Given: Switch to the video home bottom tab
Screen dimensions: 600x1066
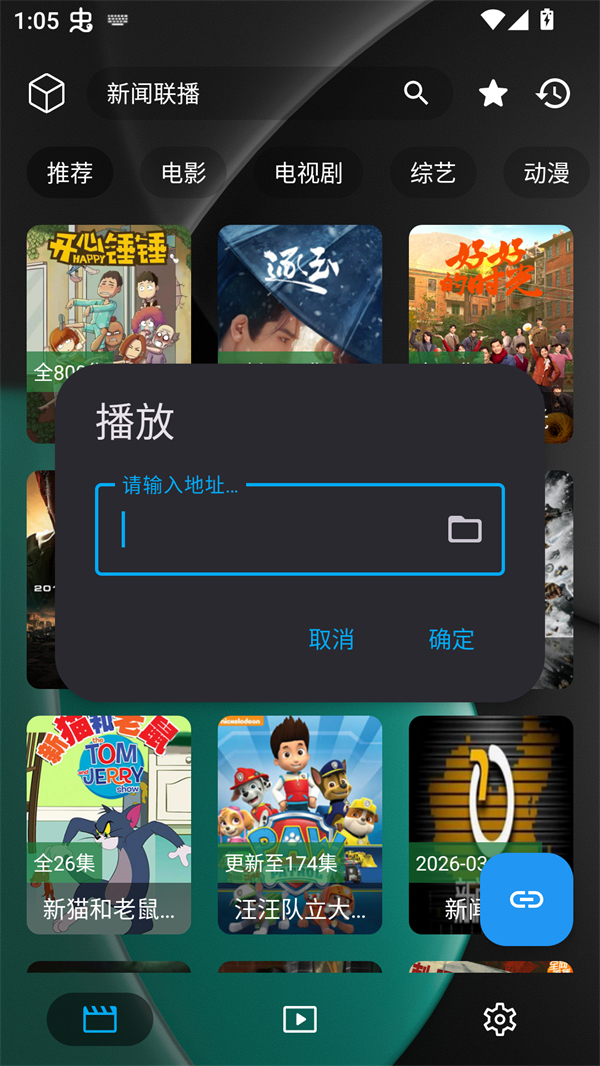Looking at the screenshot, I should coord(100,1019).
